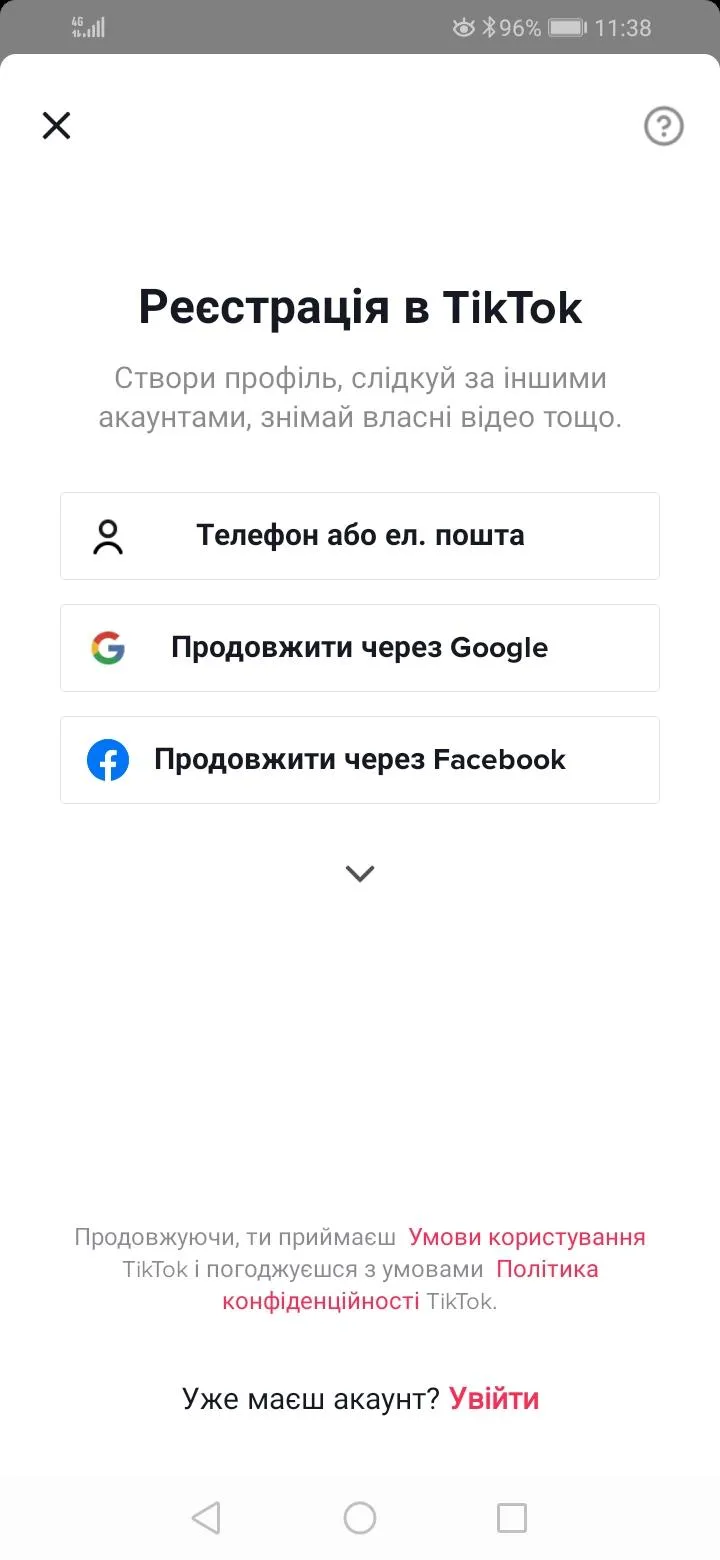Read Політика конфіденційності link
The width and height of the screenshot is (720, 1560).
click(x=546, y=1270)
